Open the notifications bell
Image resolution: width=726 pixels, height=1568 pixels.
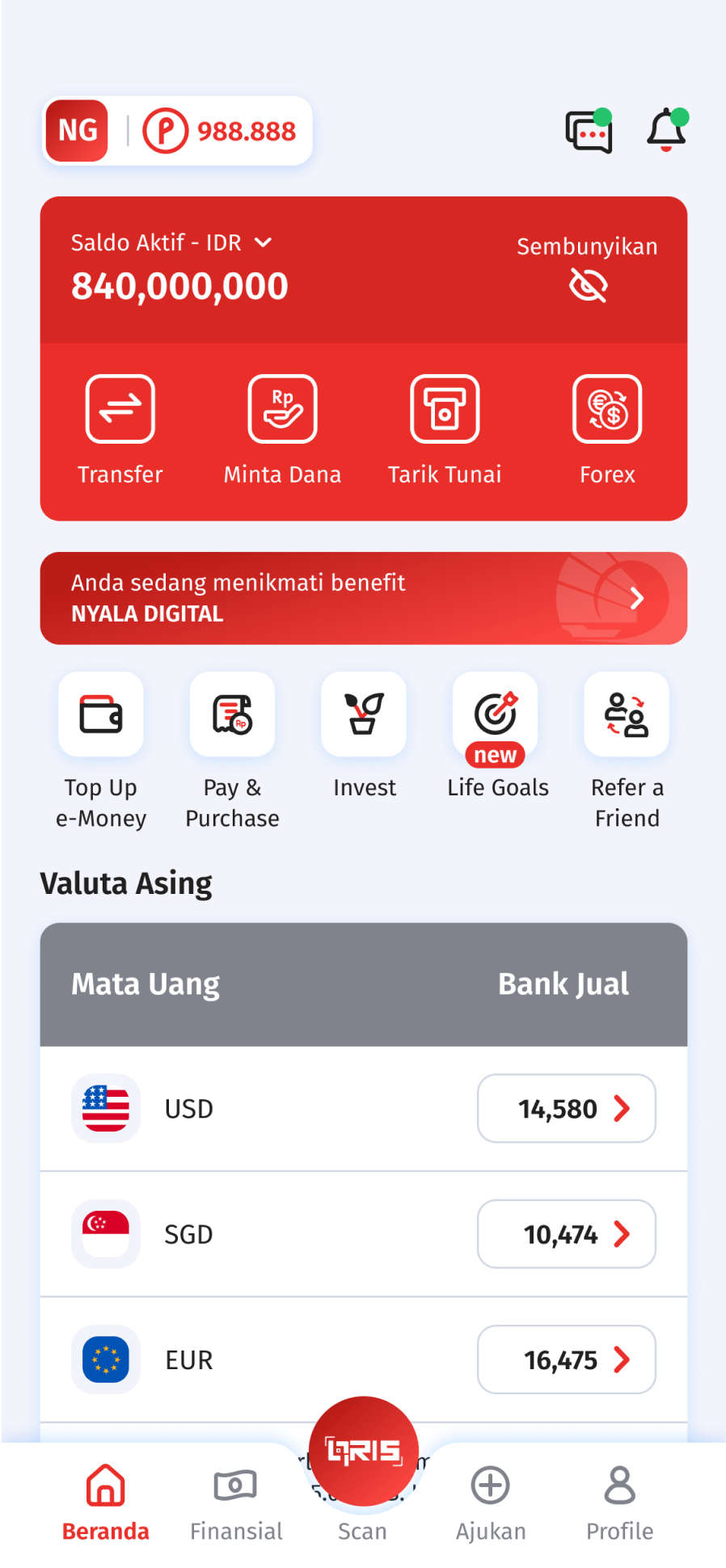(665, 131)
